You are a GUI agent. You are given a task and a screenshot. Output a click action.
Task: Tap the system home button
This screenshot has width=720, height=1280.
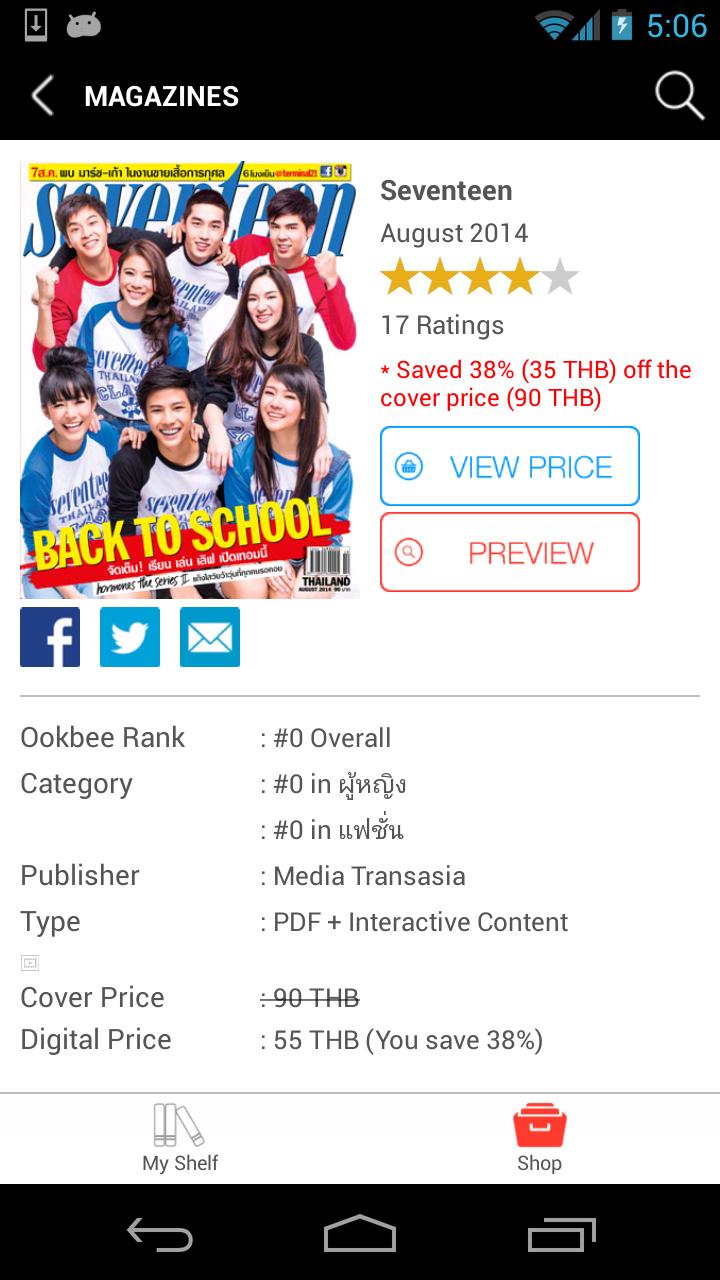point(360,1233)
